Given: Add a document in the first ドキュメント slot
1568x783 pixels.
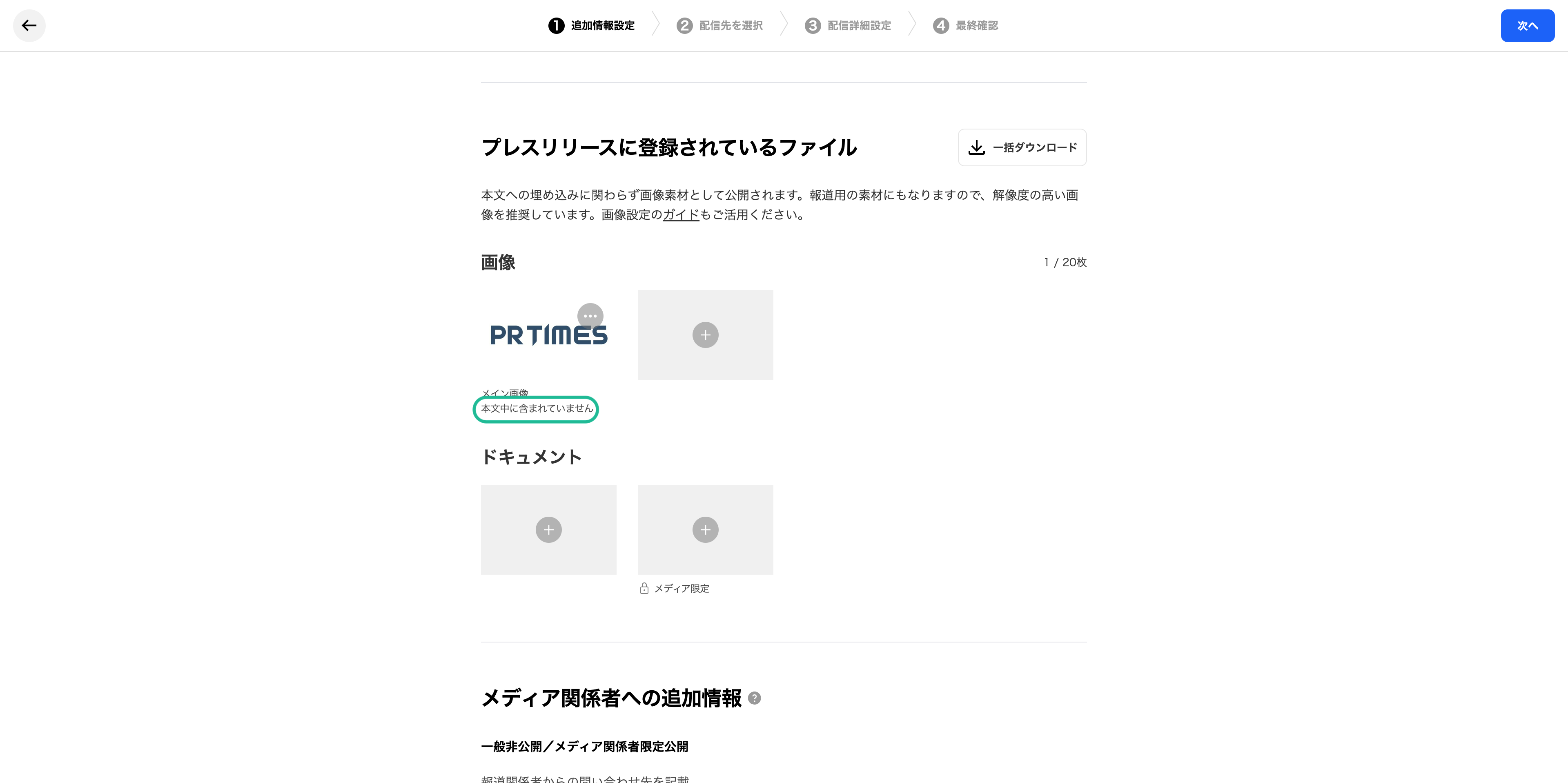Looking at the screenshot, I should pyautogui.click(x=548, y=530).
